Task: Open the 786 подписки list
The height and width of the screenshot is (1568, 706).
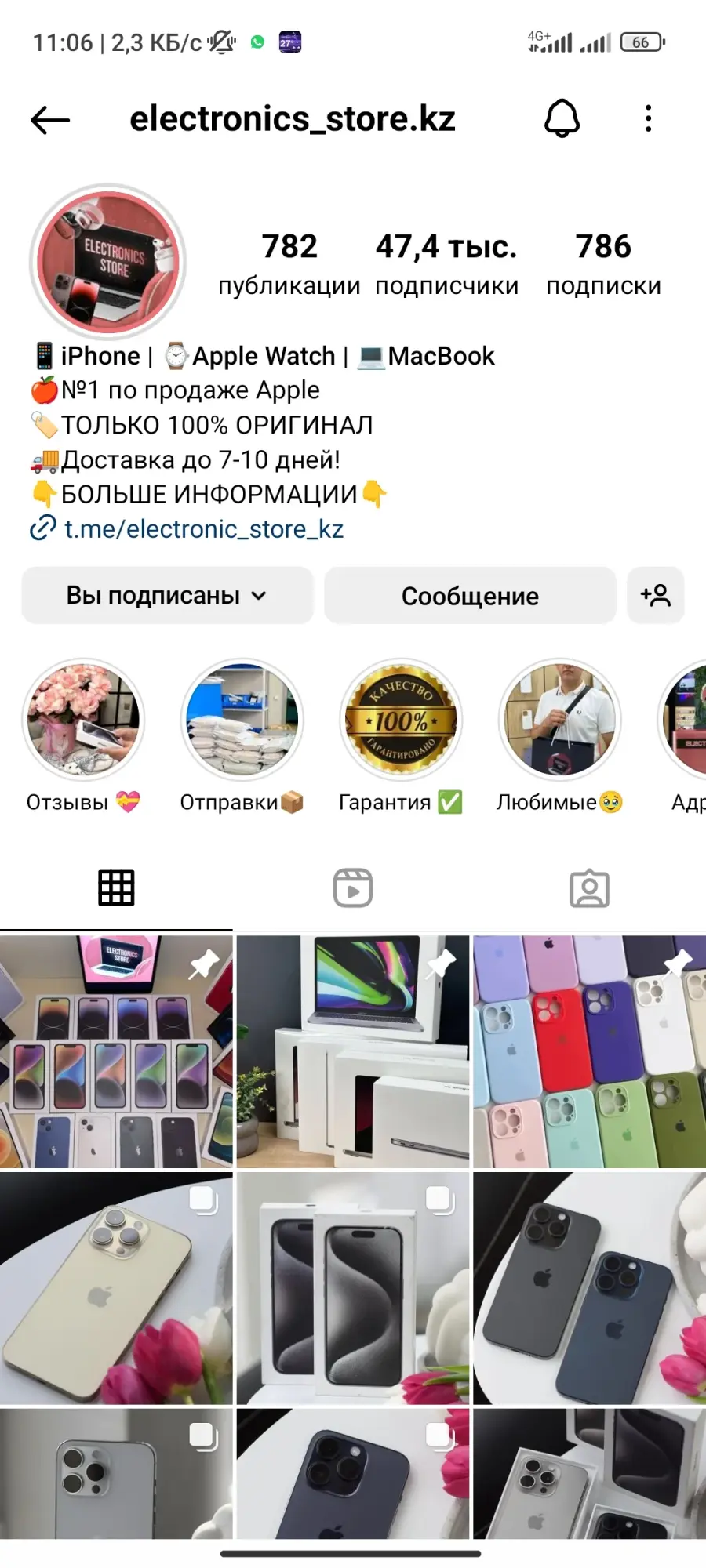Action: pyautogui.click(x=603, y=264)
